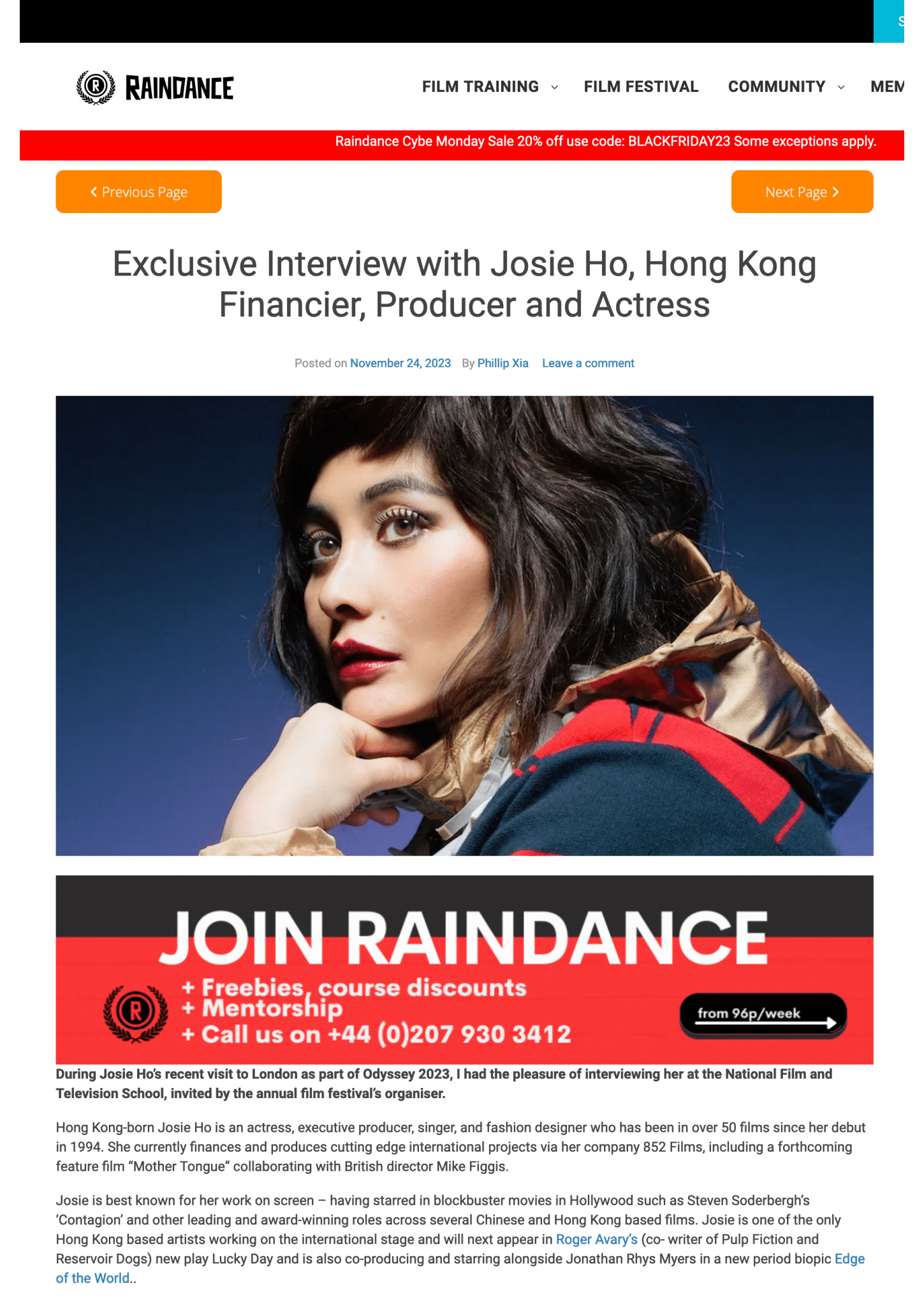Tap Leave a comment link
Screen dimensions: 924x1306
point(588,363)
